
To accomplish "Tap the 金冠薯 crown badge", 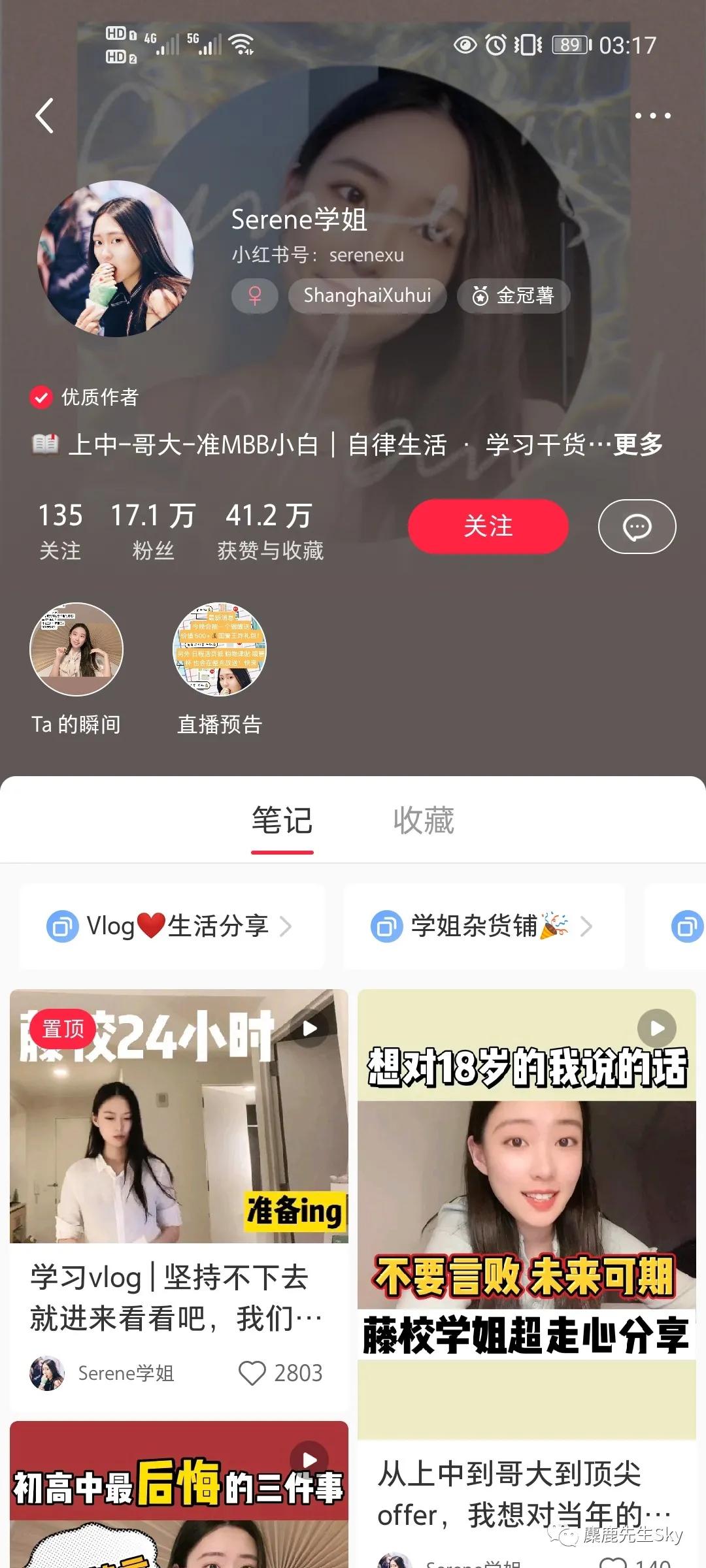I will tap(513, 295).
